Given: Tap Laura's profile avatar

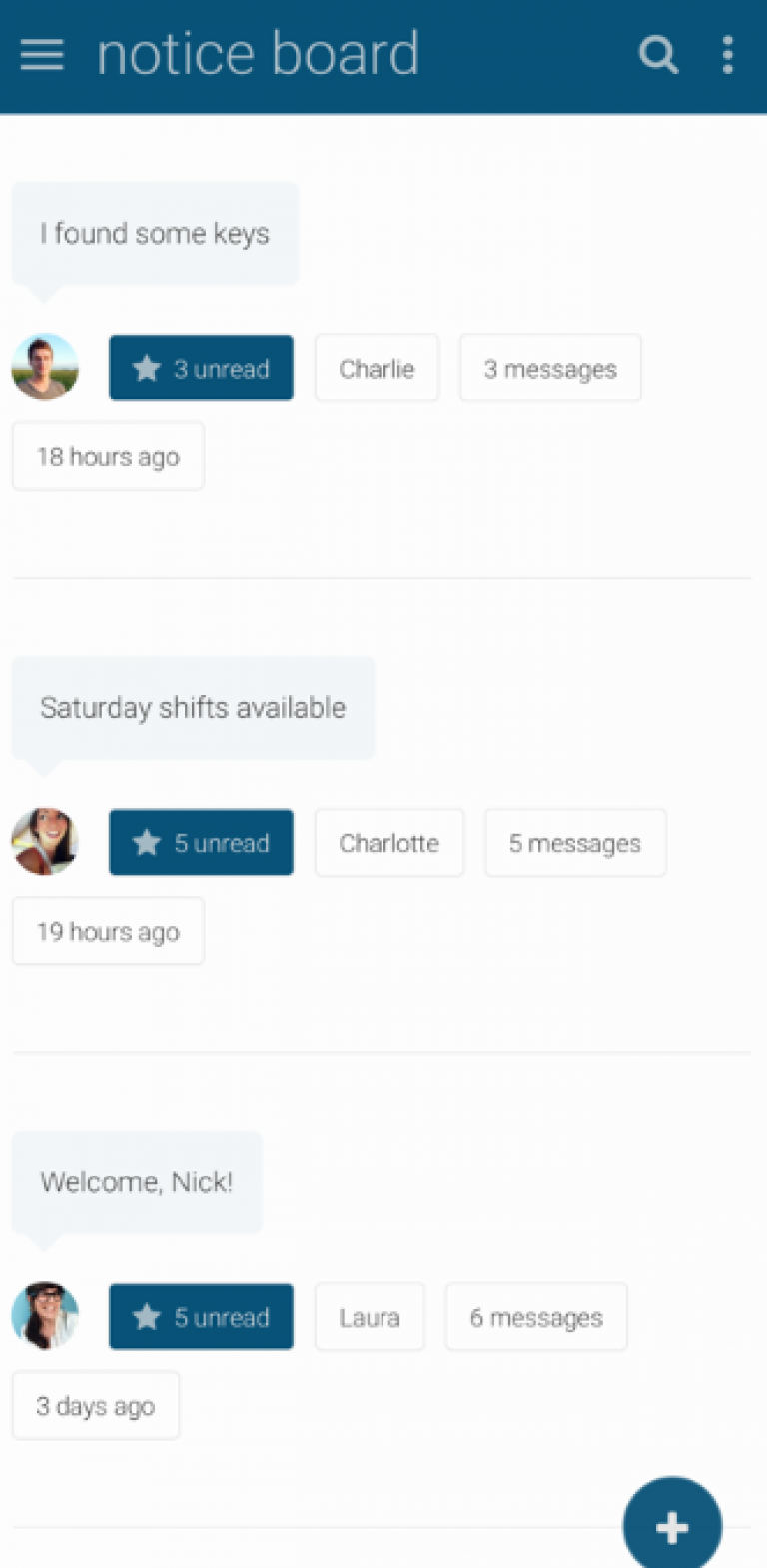Looking at the screenshot, I should (x=45, y=1316).
